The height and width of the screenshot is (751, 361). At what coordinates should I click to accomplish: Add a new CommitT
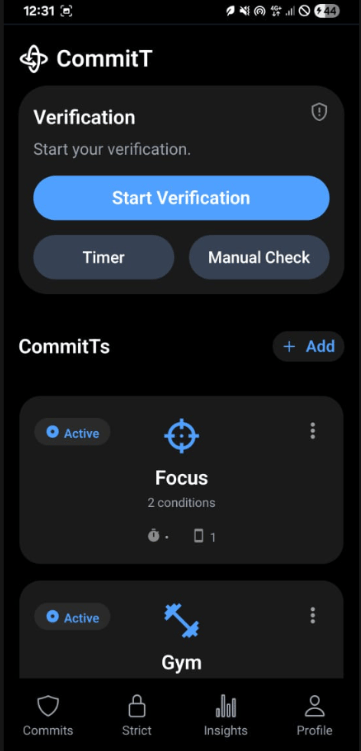[x=308, y=346]
